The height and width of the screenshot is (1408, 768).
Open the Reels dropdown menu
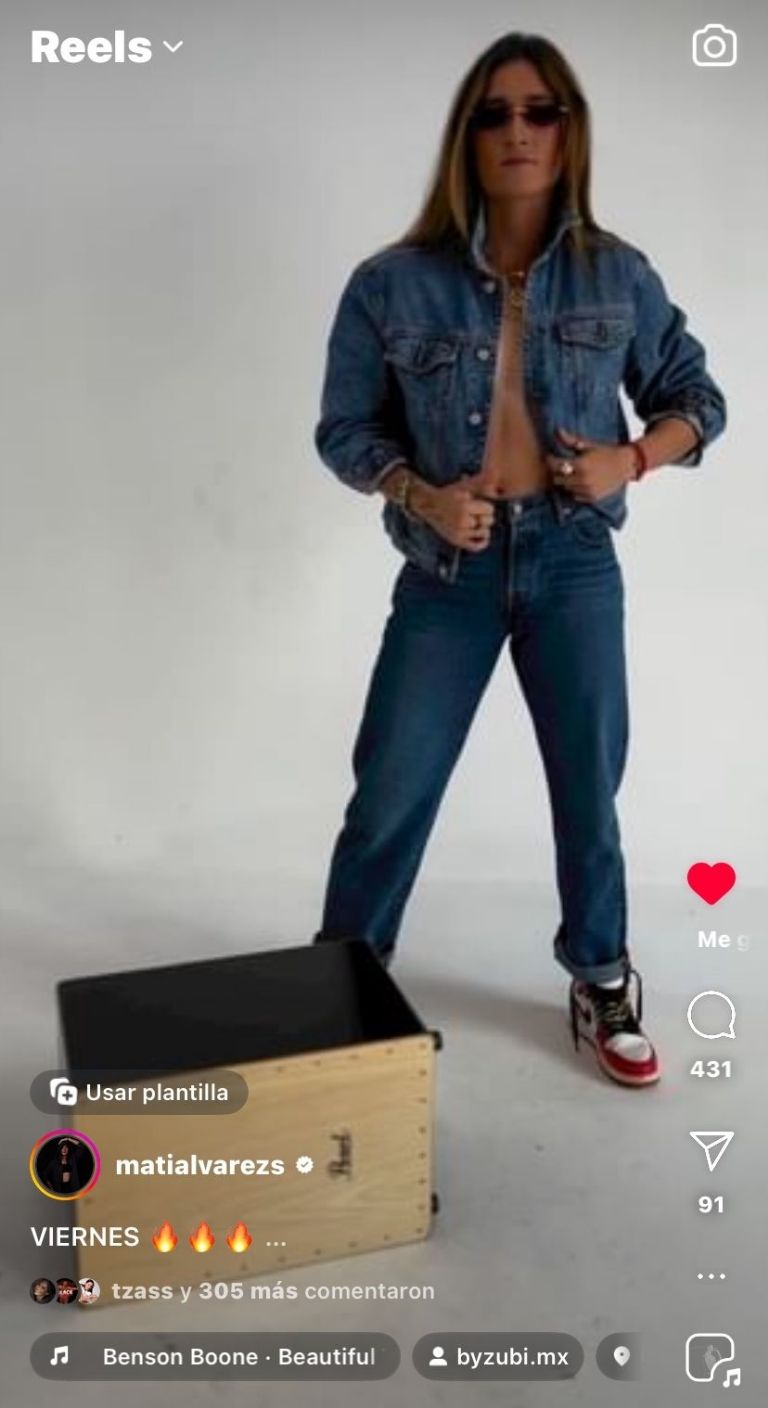106,47
